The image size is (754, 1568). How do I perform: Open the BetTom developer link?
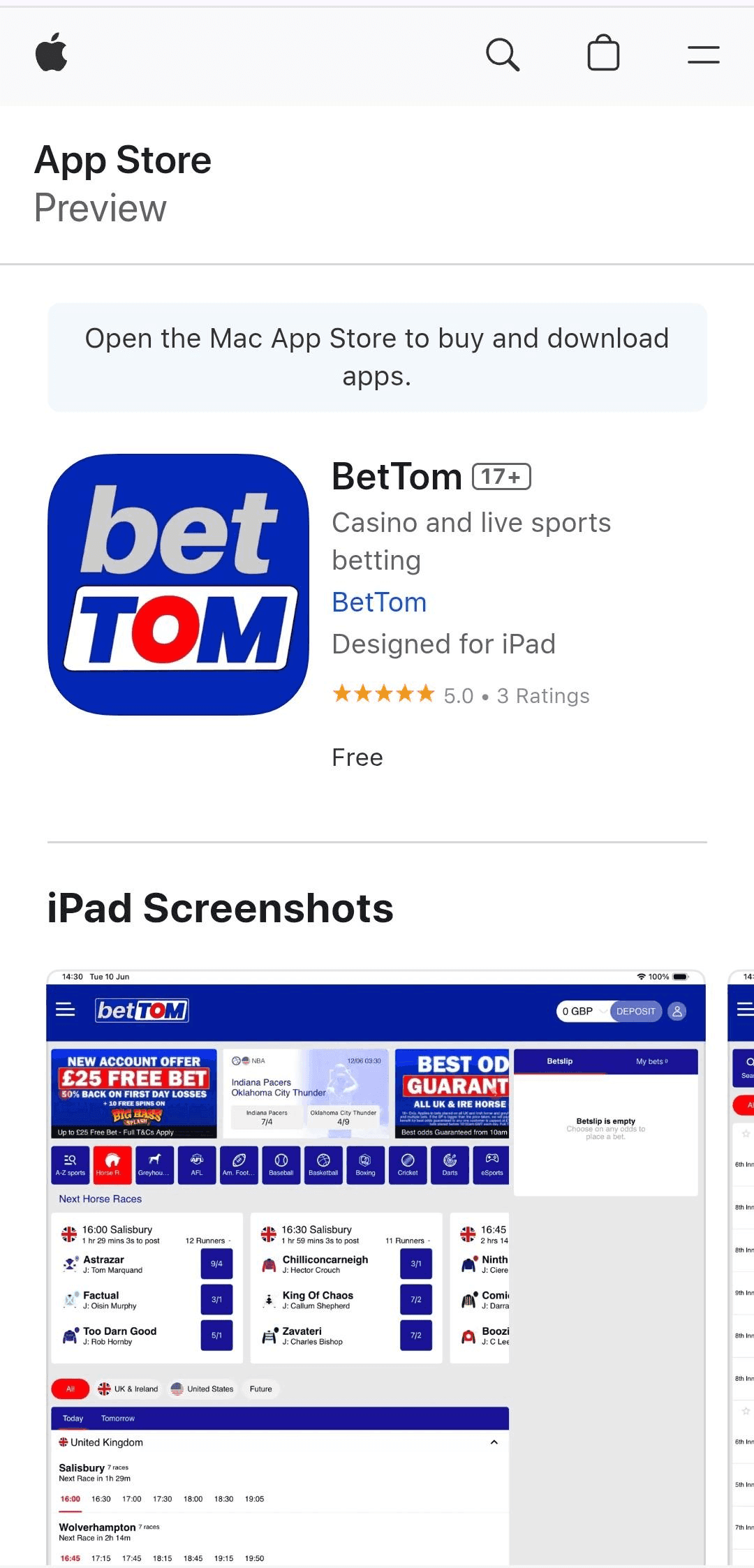(379, 601)
